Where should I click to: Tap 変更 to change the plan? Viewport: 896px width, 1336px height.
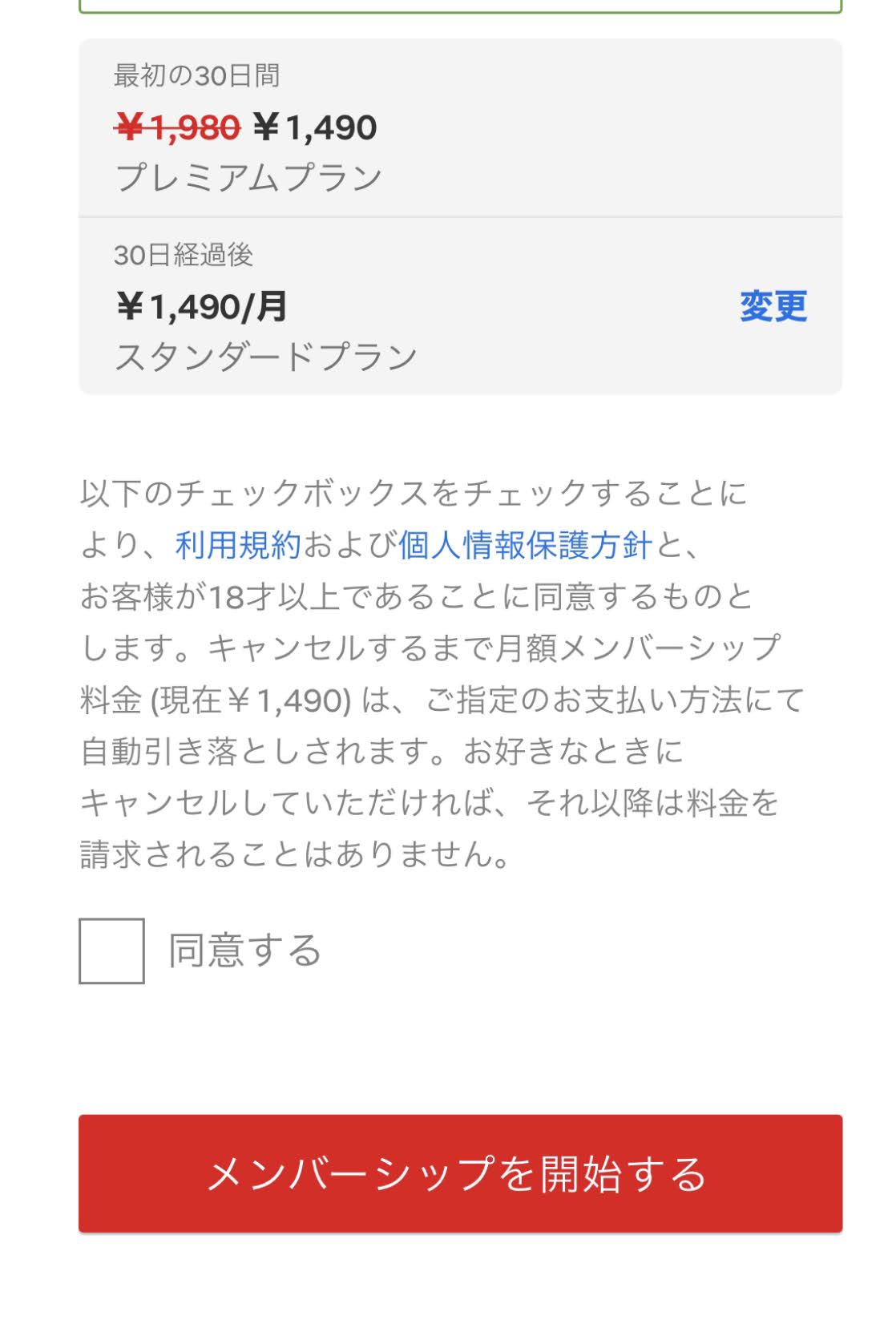click(773, 306)
